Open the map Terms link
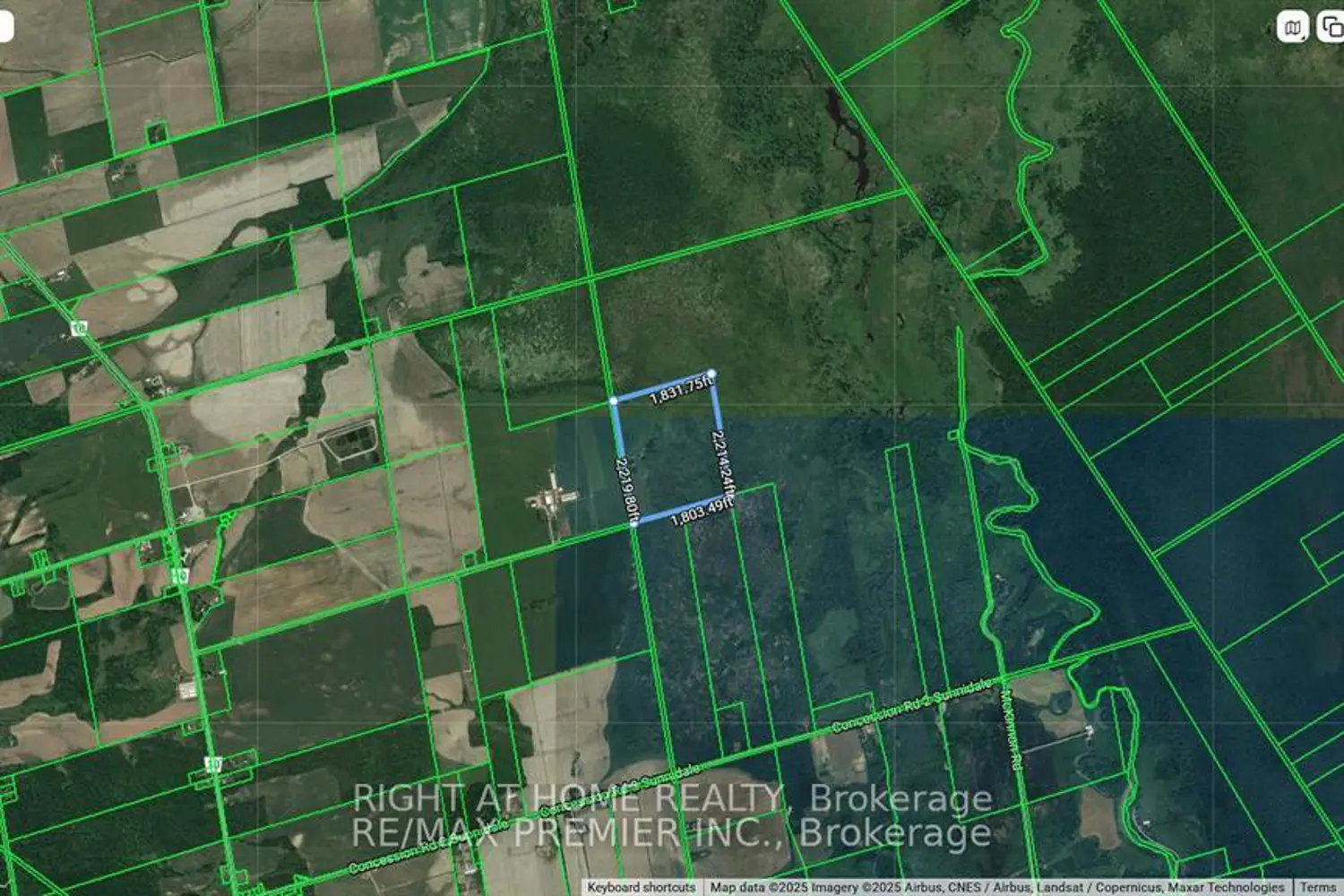The height and width of the screenshot is (896, 1344). [x=1317, y=887]
